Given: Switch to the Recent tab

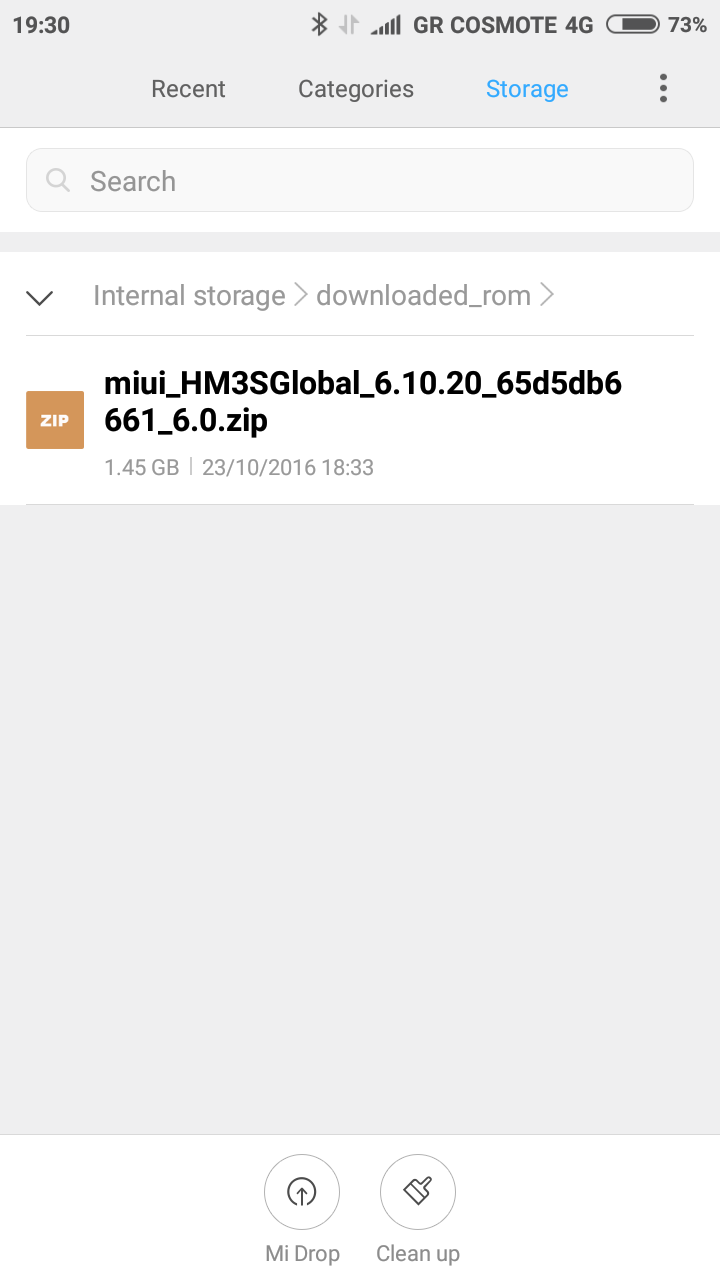Looking at the screenshot, I should point(188,89).
